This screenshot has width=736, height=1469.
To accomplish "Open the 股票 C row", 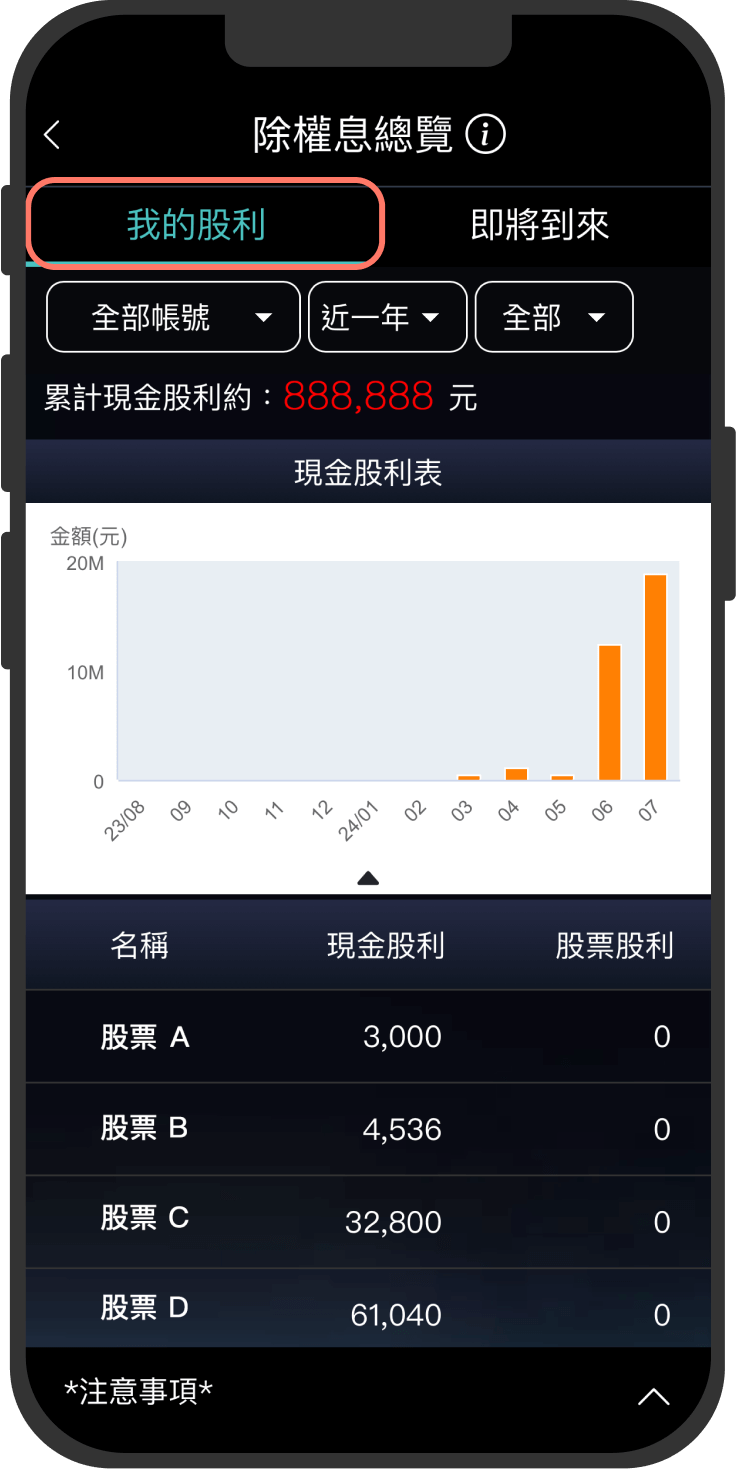I will [368, 1221].
